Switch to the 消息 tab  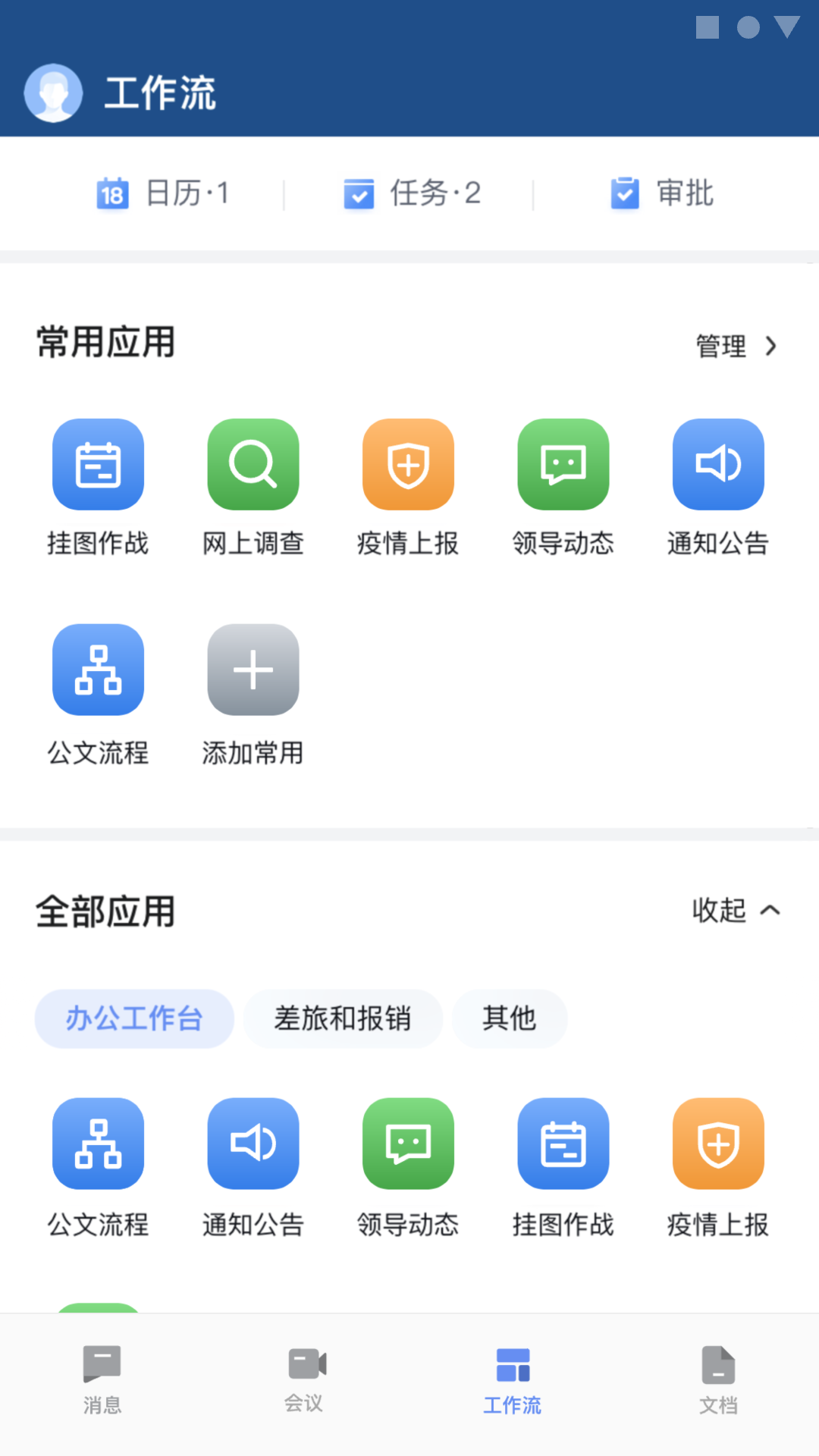102,1380
